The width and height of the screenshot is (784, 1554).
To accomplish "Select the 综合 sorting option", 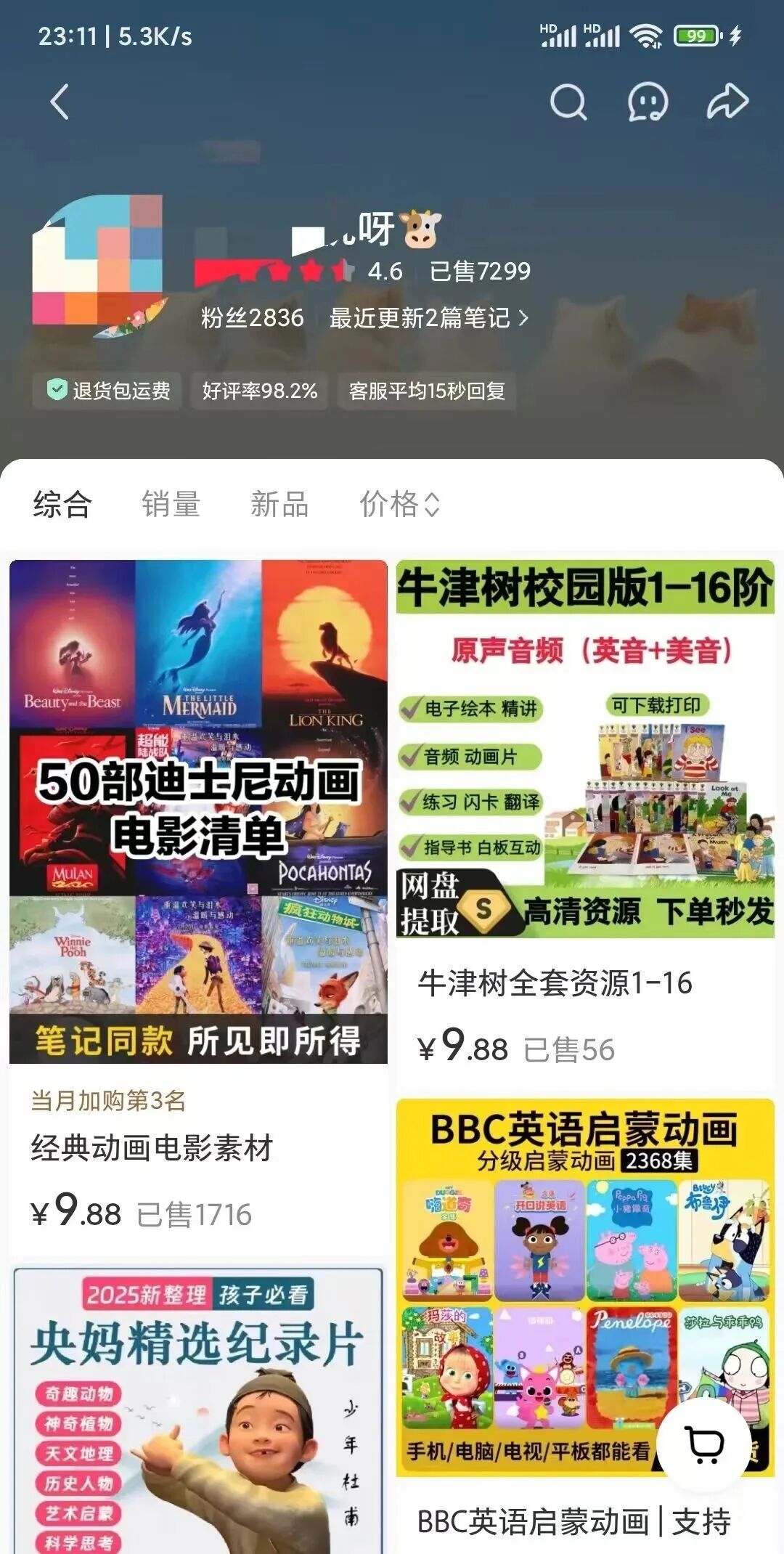I will [61, 505].
